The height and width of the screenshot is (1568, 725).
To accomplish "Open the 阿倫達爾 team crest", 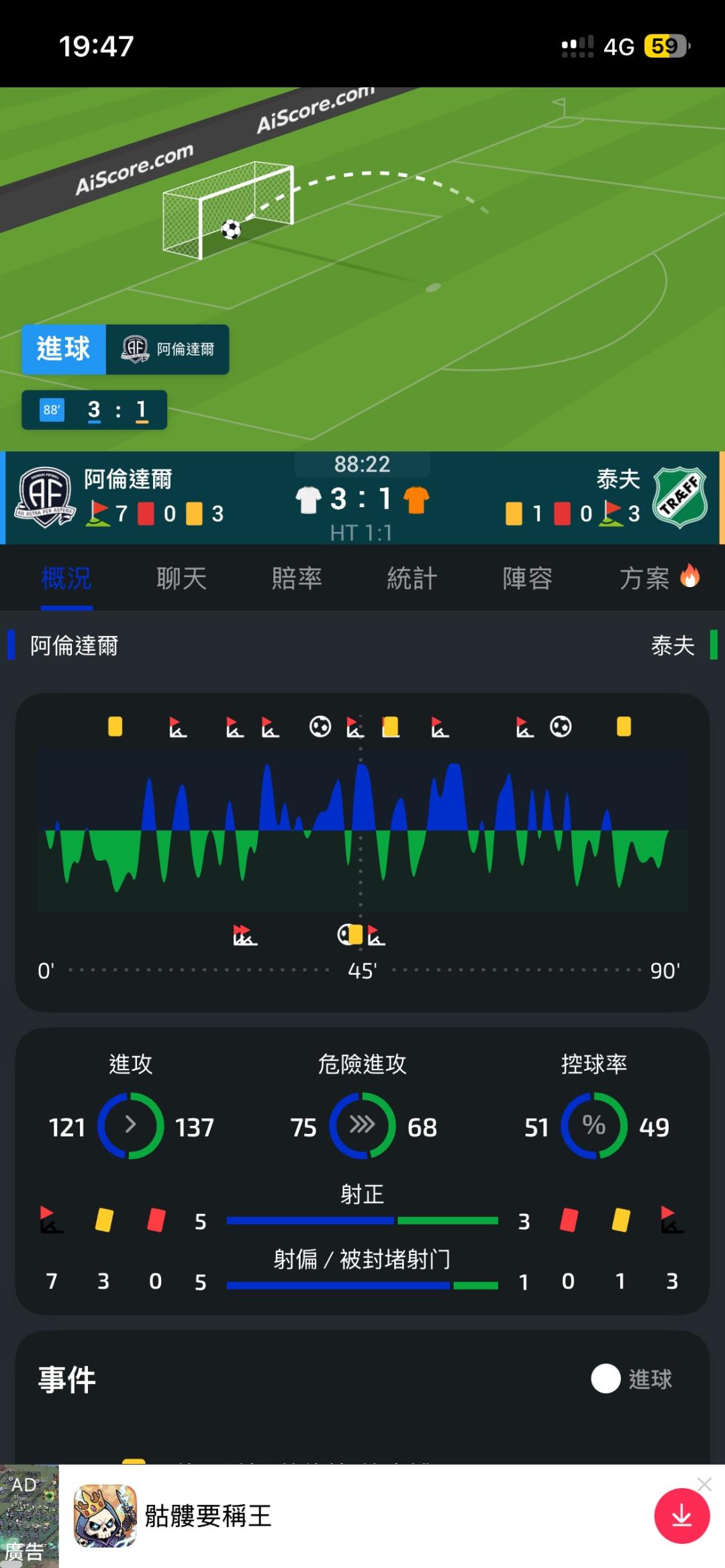I will (x=45, y=497).
